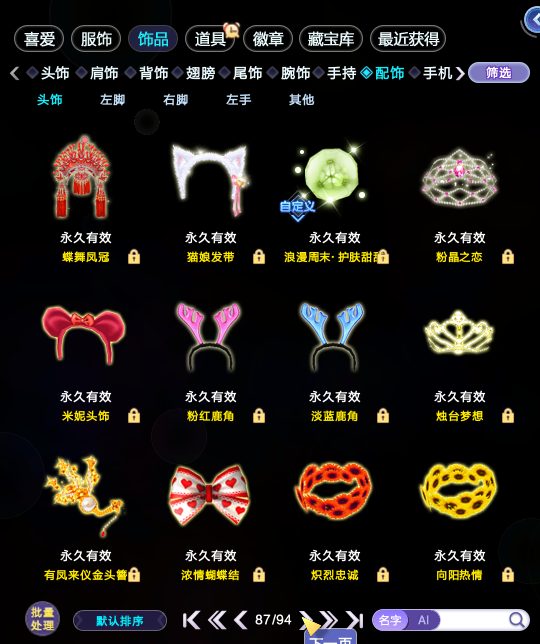Open the 喜爱 tab
The height and width of the screenshot is (644, 540).
point(39,39)
